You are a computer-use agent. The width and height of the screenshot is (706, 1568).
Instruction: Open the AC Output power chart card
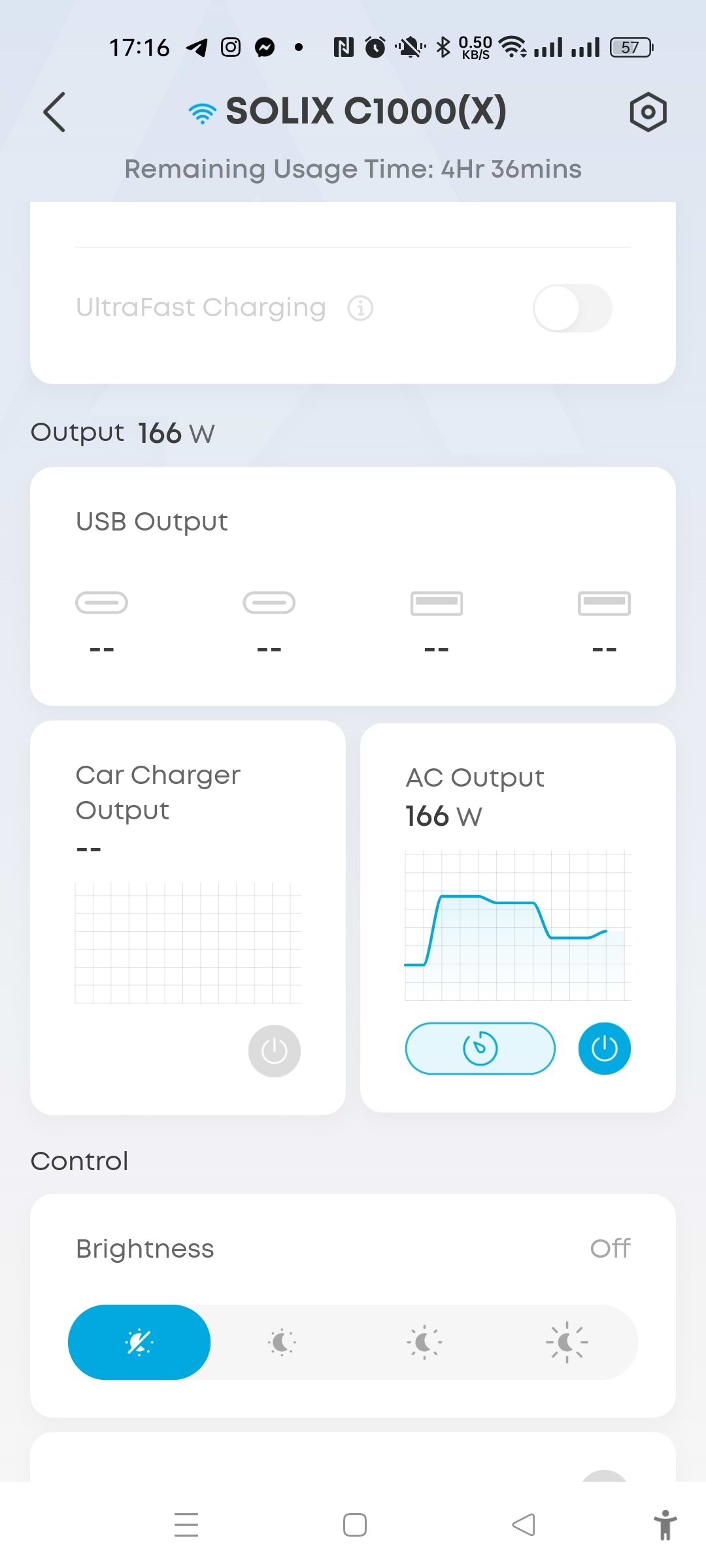tap(518, 926)
